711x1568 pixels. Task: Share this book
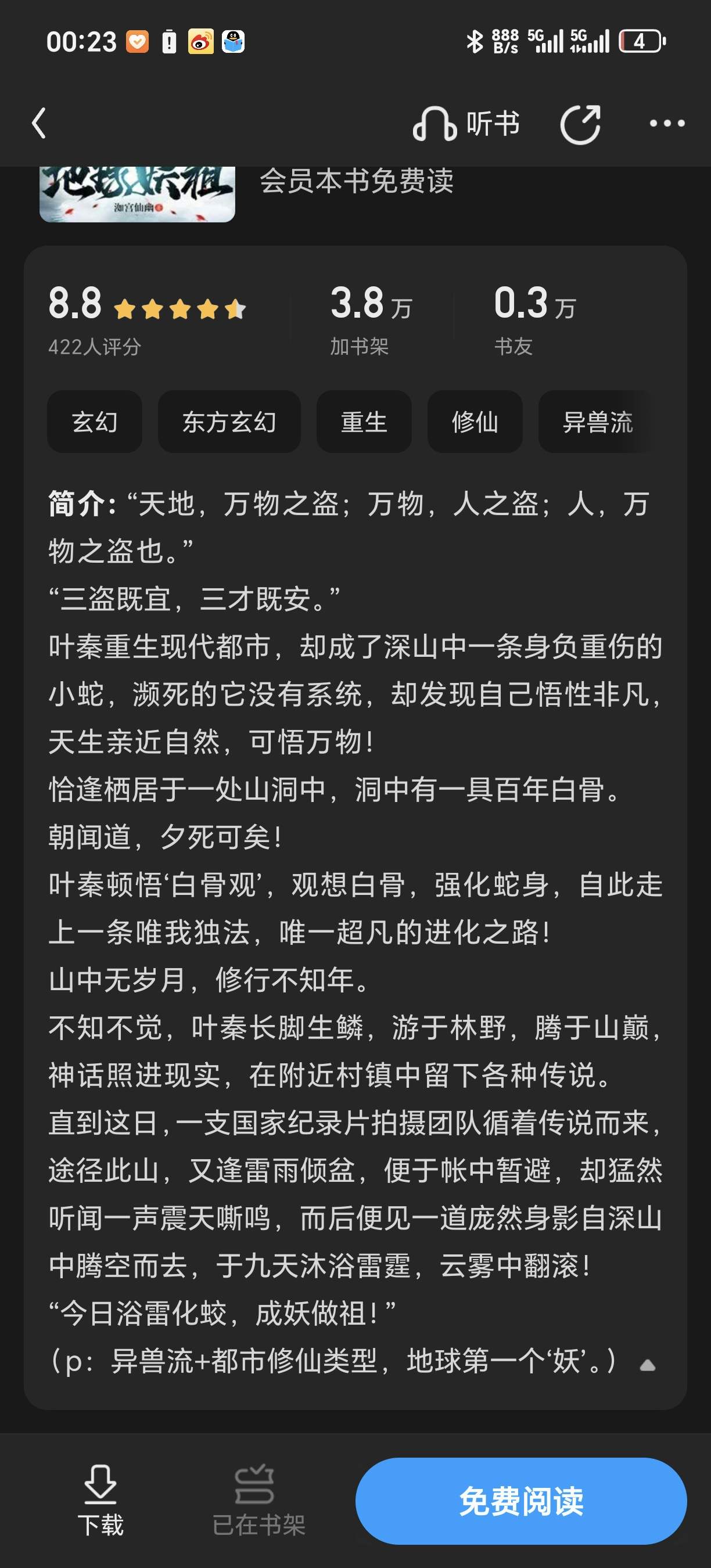click(x=580, y=124)
